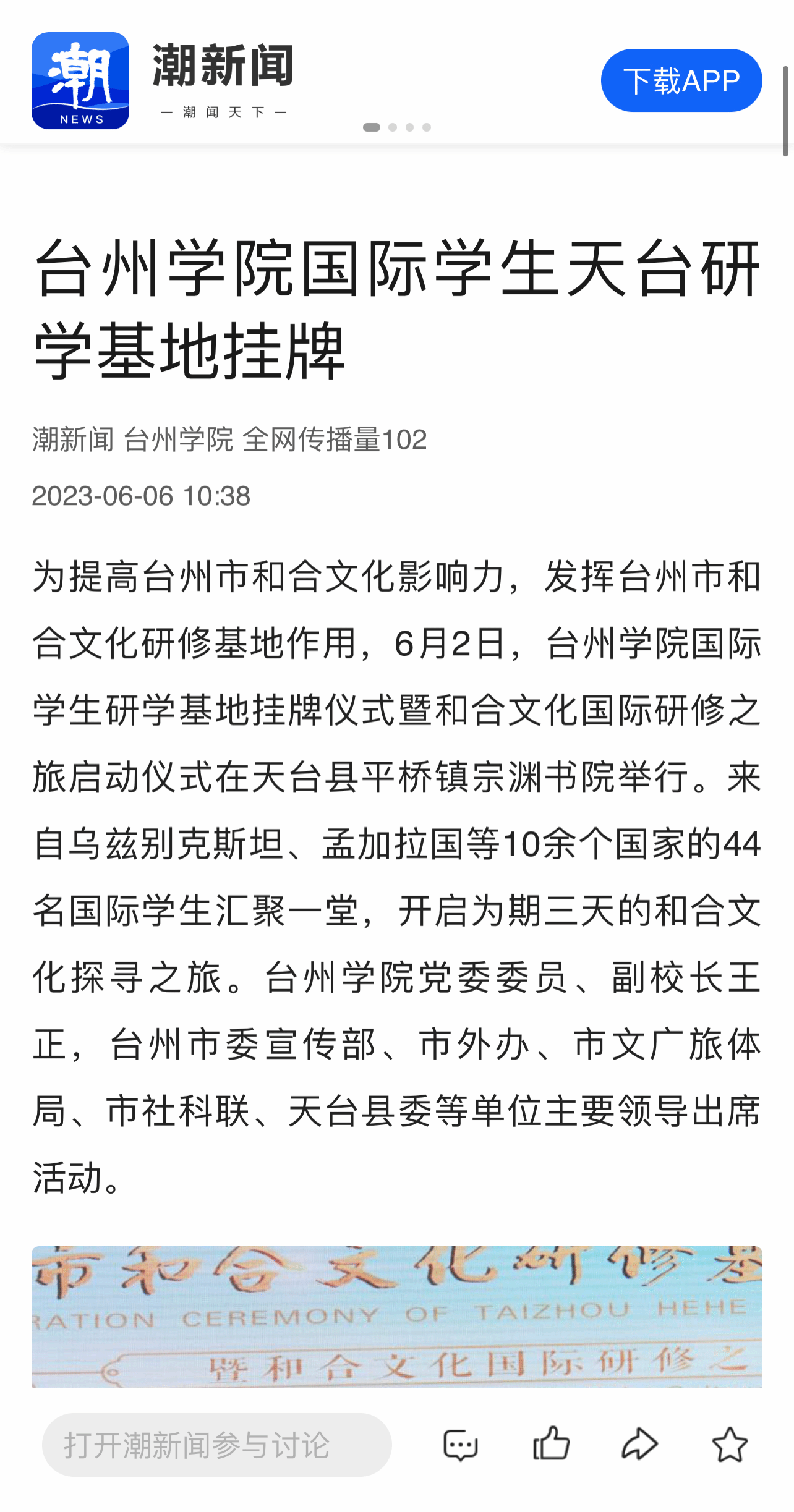Bookmark the article with star icon
794x1512 pixels.
coord(730,1445)
